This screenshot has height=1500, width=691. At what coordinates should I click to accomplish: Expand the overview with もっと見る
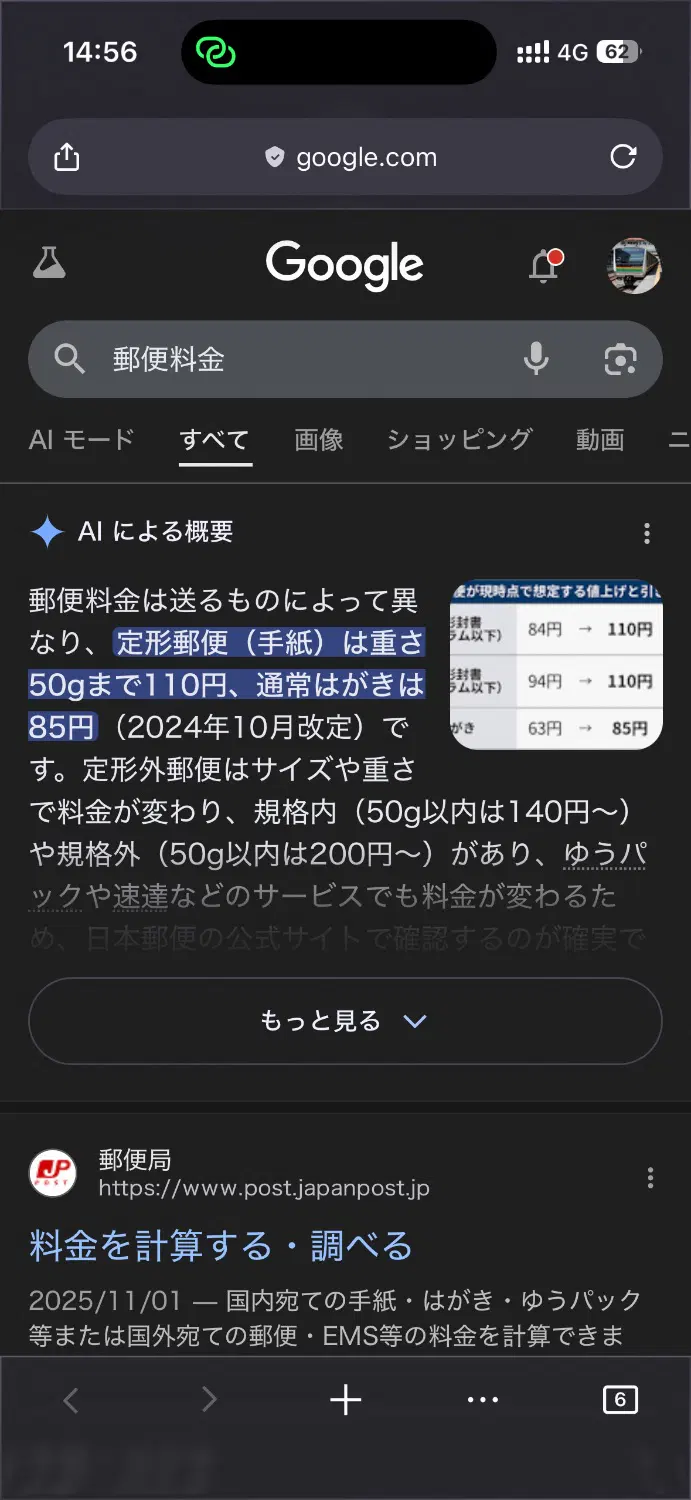click(x=345, y=1021)
